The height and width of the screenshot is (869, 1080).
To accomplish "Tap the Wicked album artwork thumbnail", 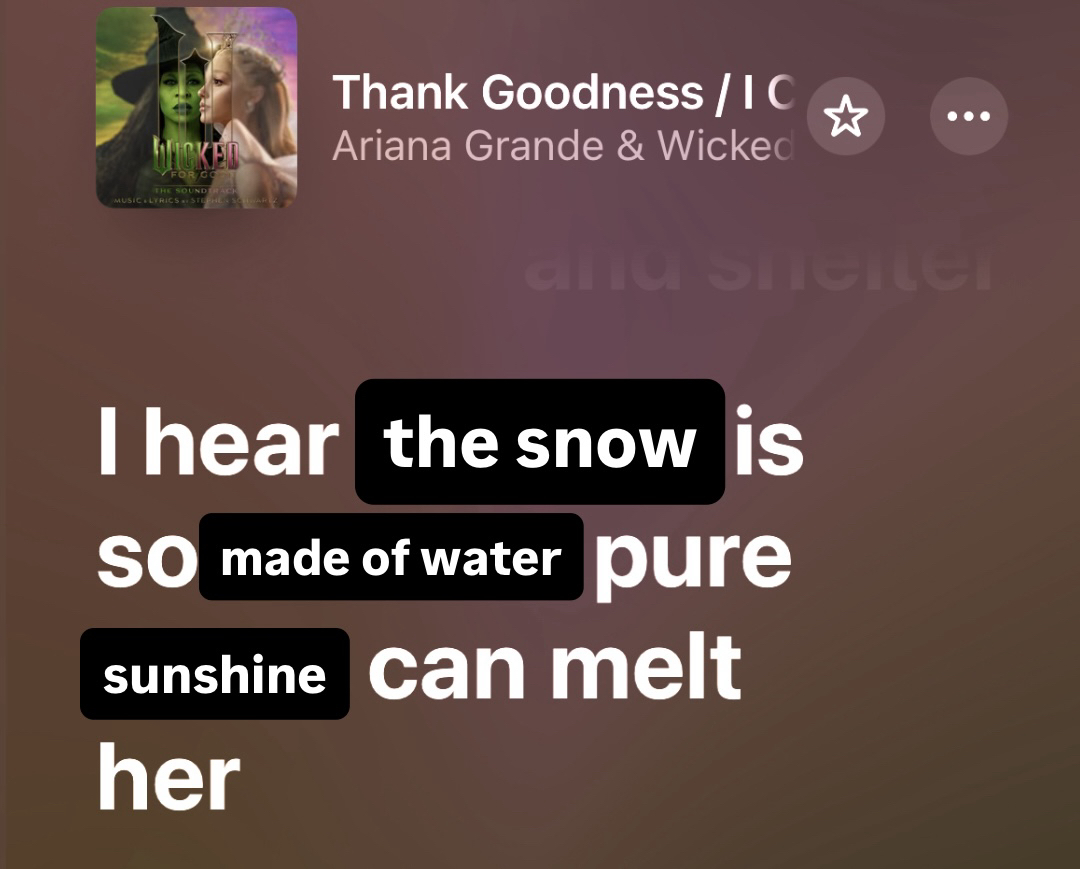I will 196,108.
